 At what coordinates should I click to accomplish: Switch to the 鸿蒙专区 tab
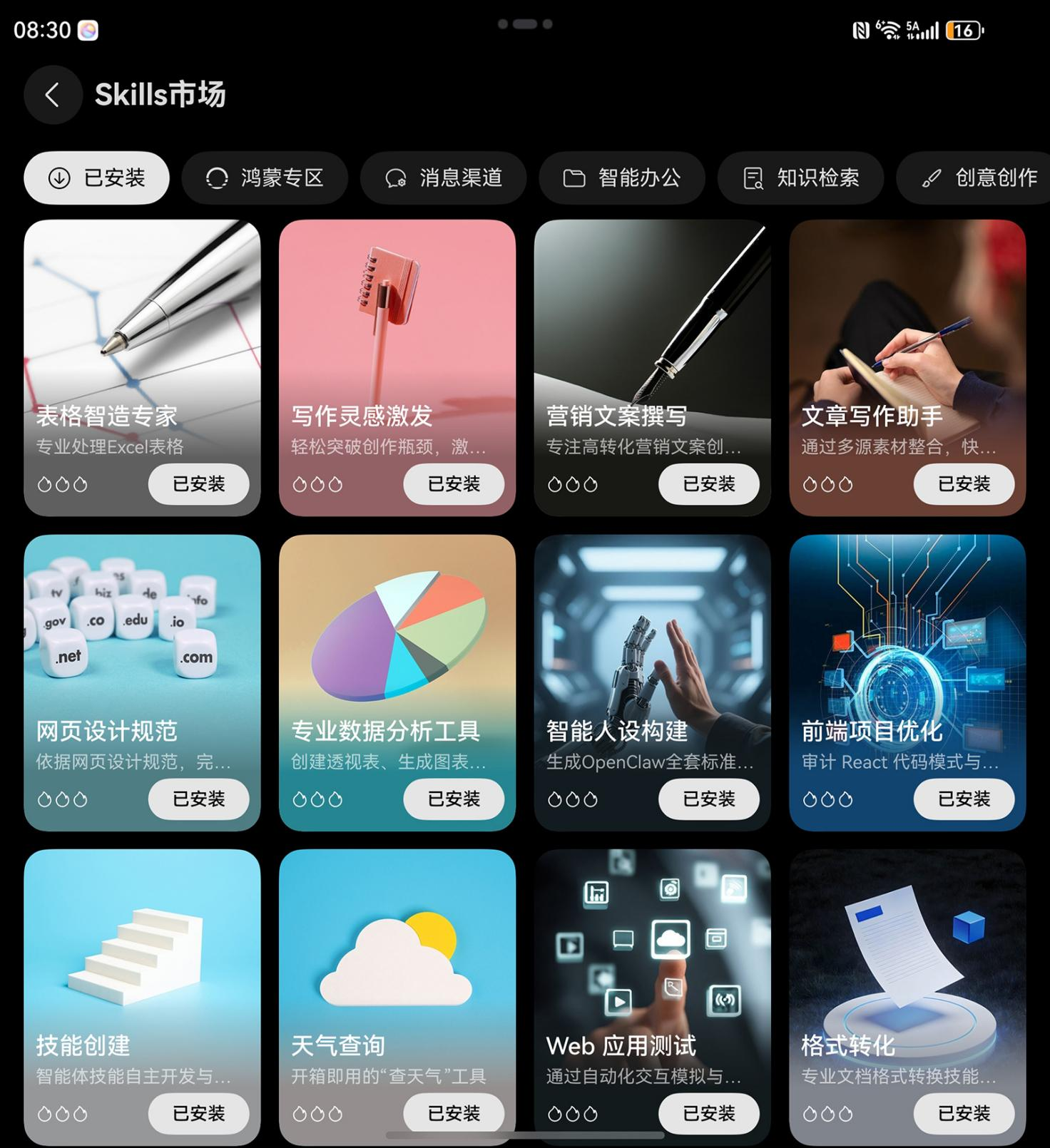(x=265, y=178)
